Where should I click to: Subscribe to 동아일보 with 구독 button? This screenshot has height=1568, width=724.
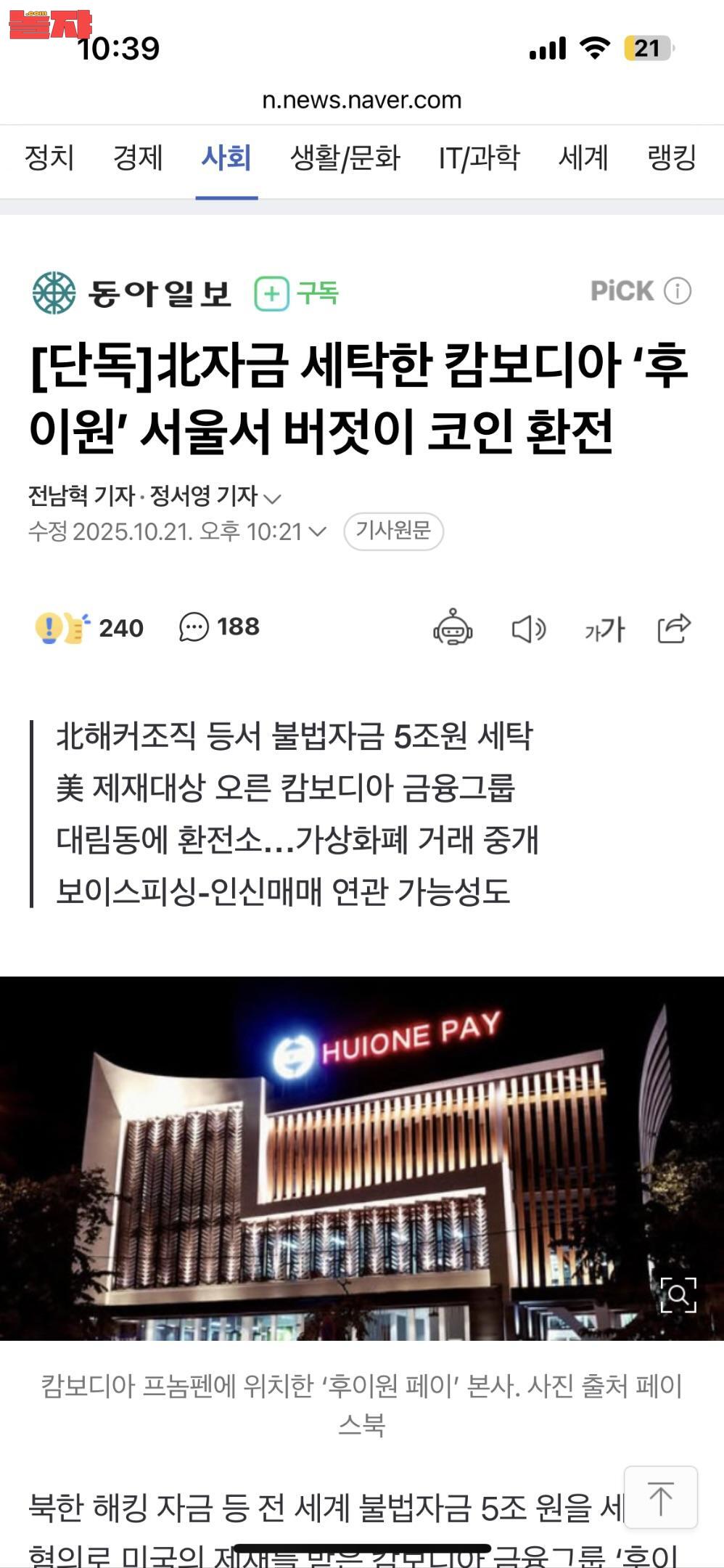(297, 293)
